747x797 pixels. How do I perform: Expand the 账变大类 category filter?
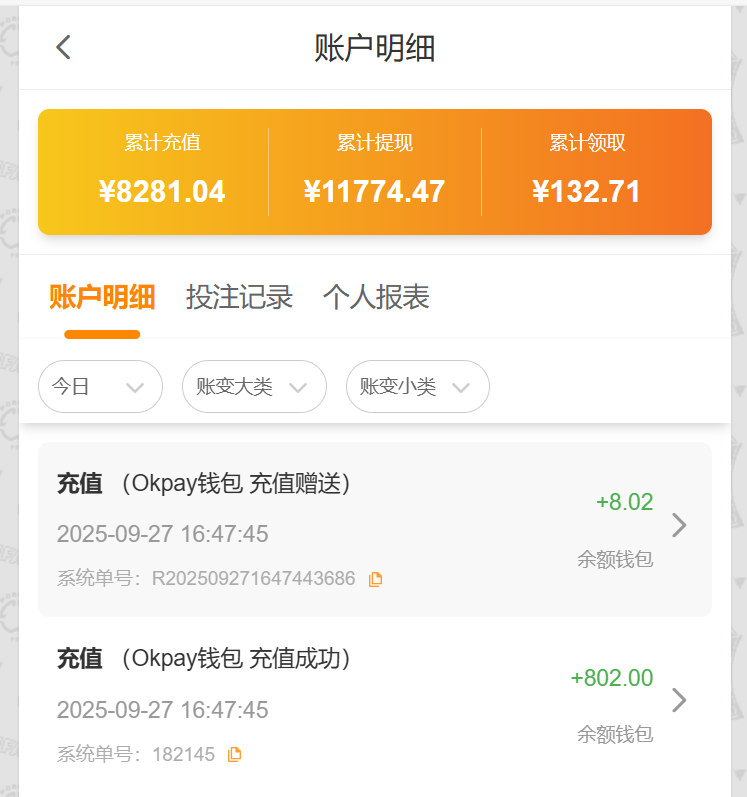pyautogui.click(x=254, y=387)
